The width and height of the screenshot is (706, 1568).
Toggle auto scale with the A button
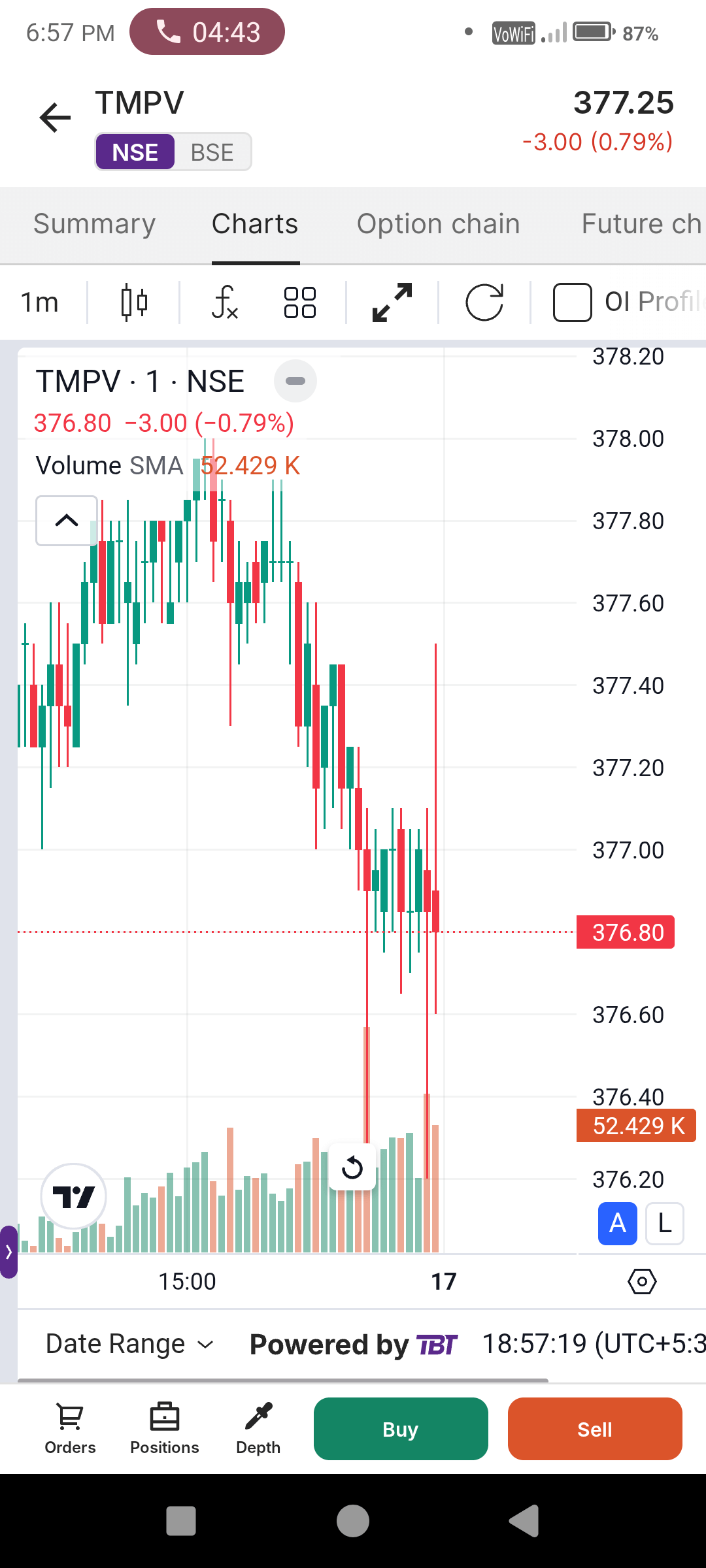[617, 1223]
